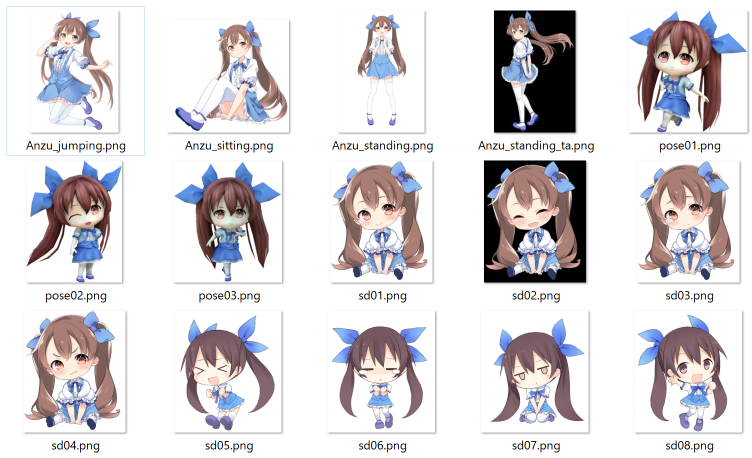Choose the pose03.png file
Image resolution: width=752 pixels, height=458 pixels.
(229, 222)
